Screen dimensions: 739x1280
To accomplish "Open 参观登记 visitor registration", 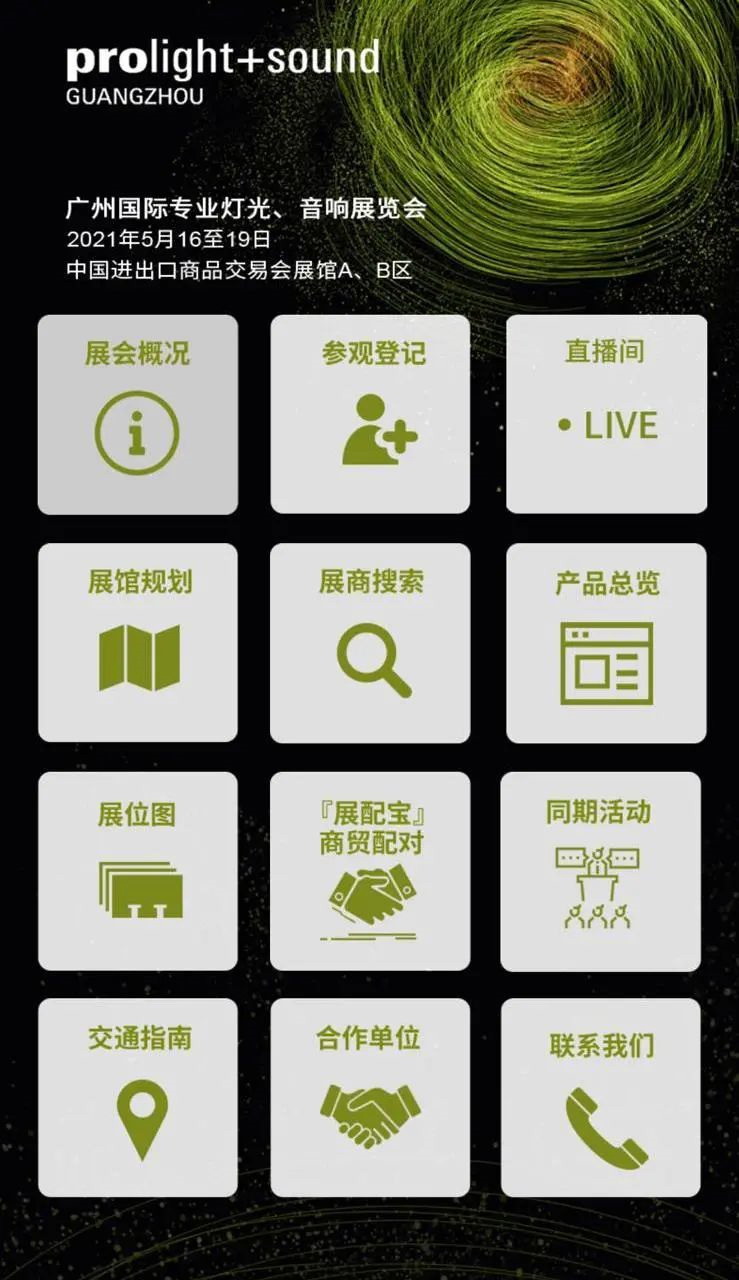I will coord(370,414).
